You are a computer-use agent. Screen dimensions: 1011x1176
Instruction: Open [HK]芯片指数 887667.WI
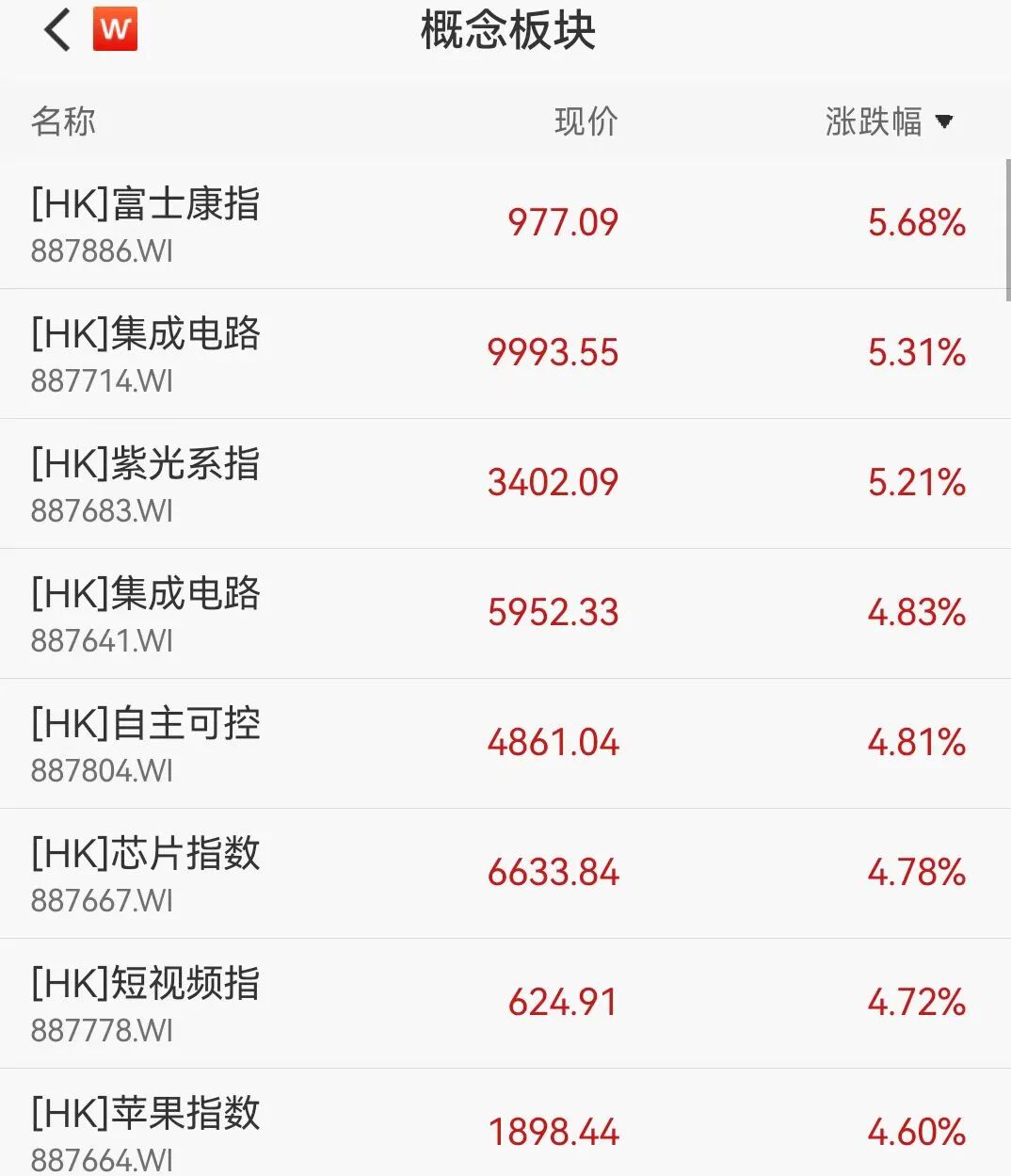(146, 874)
